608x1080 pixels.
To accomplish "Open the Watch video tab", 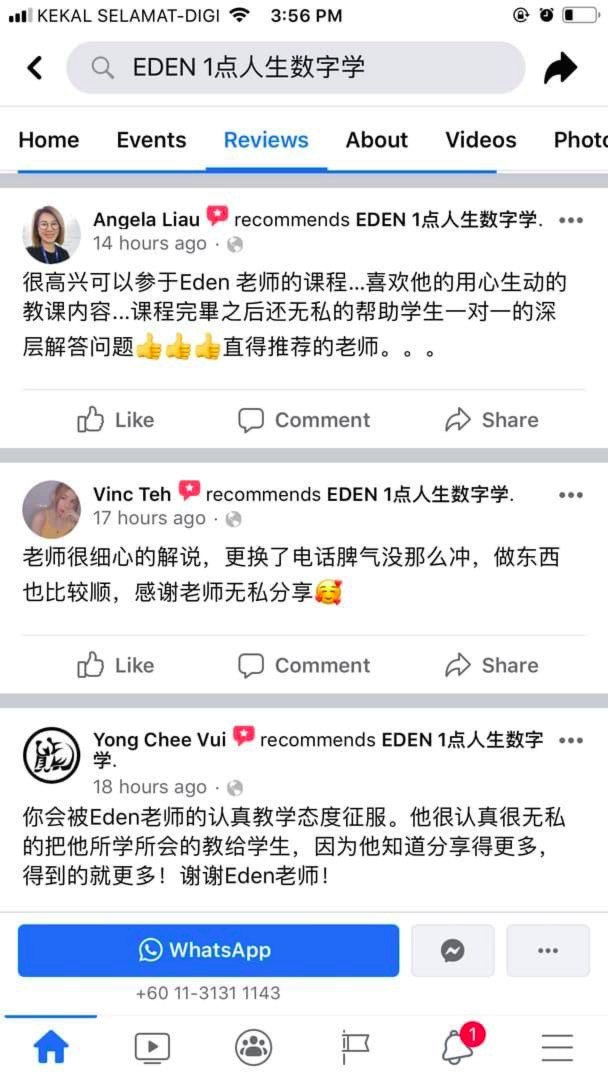I will [x=152, y=1048].
